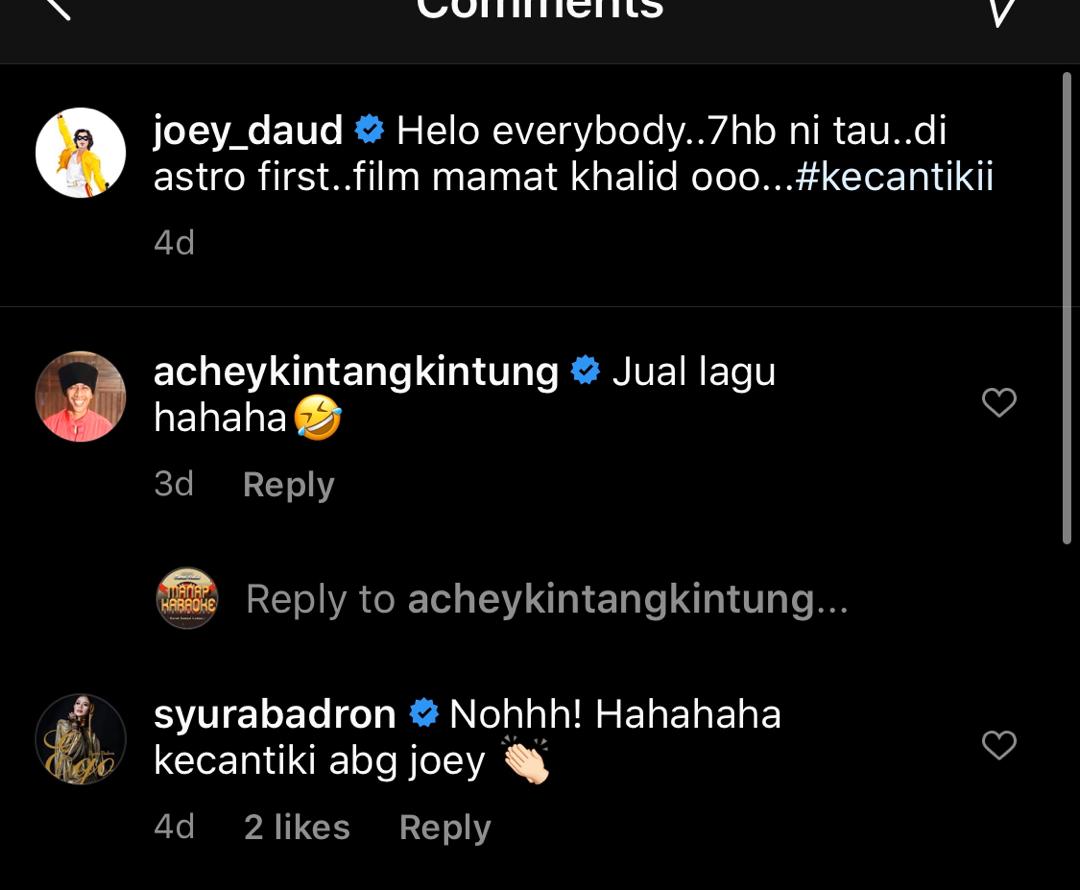Screen dimensions: 1080x890
Task: Open syurabadron's profile picture
Action: pyautogui.click(x=80, y=739)
